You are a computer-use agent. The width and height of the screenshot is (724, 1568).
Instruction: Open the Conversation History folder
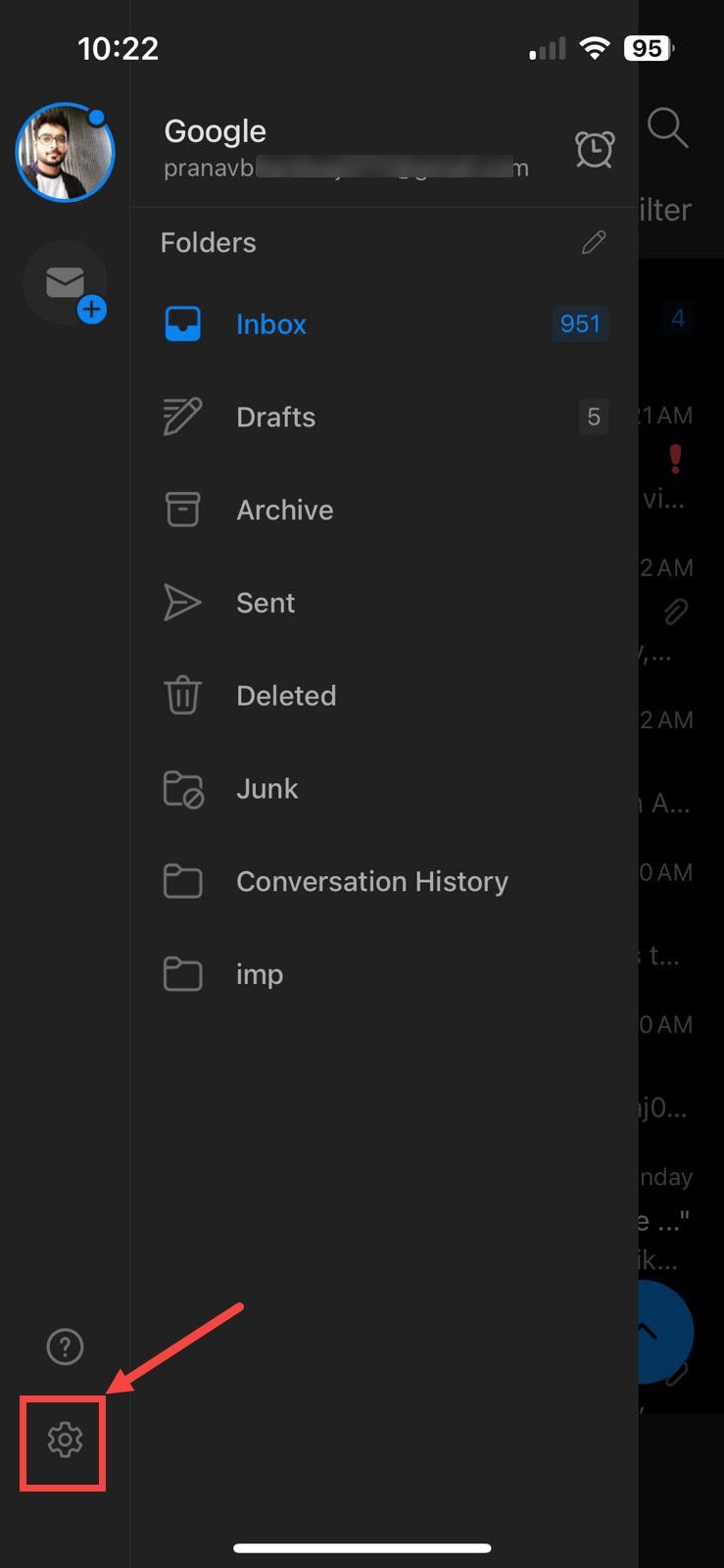pos(371,881)
